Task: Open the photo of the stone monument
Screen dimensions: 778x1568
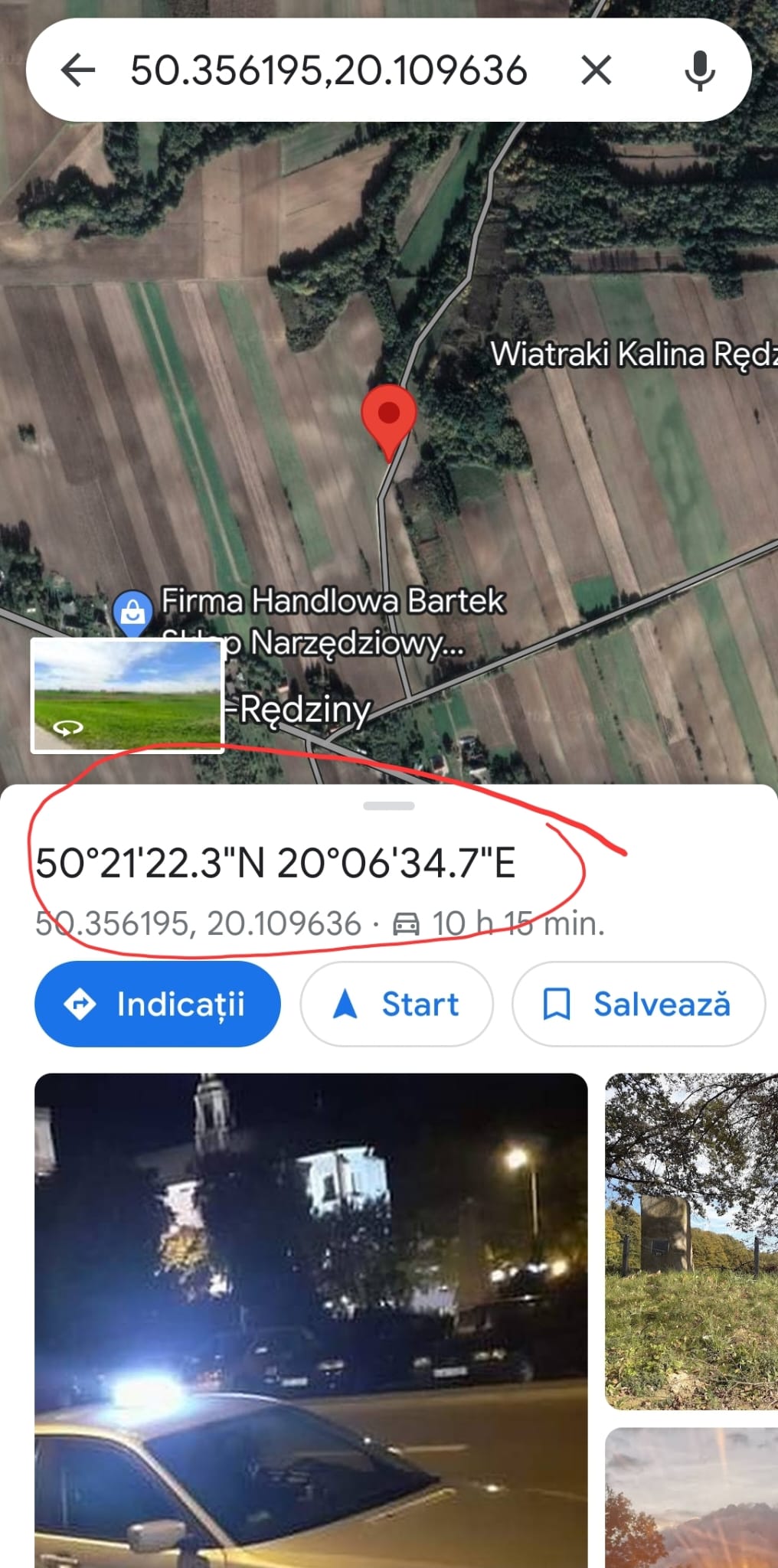Action: 691,1240
